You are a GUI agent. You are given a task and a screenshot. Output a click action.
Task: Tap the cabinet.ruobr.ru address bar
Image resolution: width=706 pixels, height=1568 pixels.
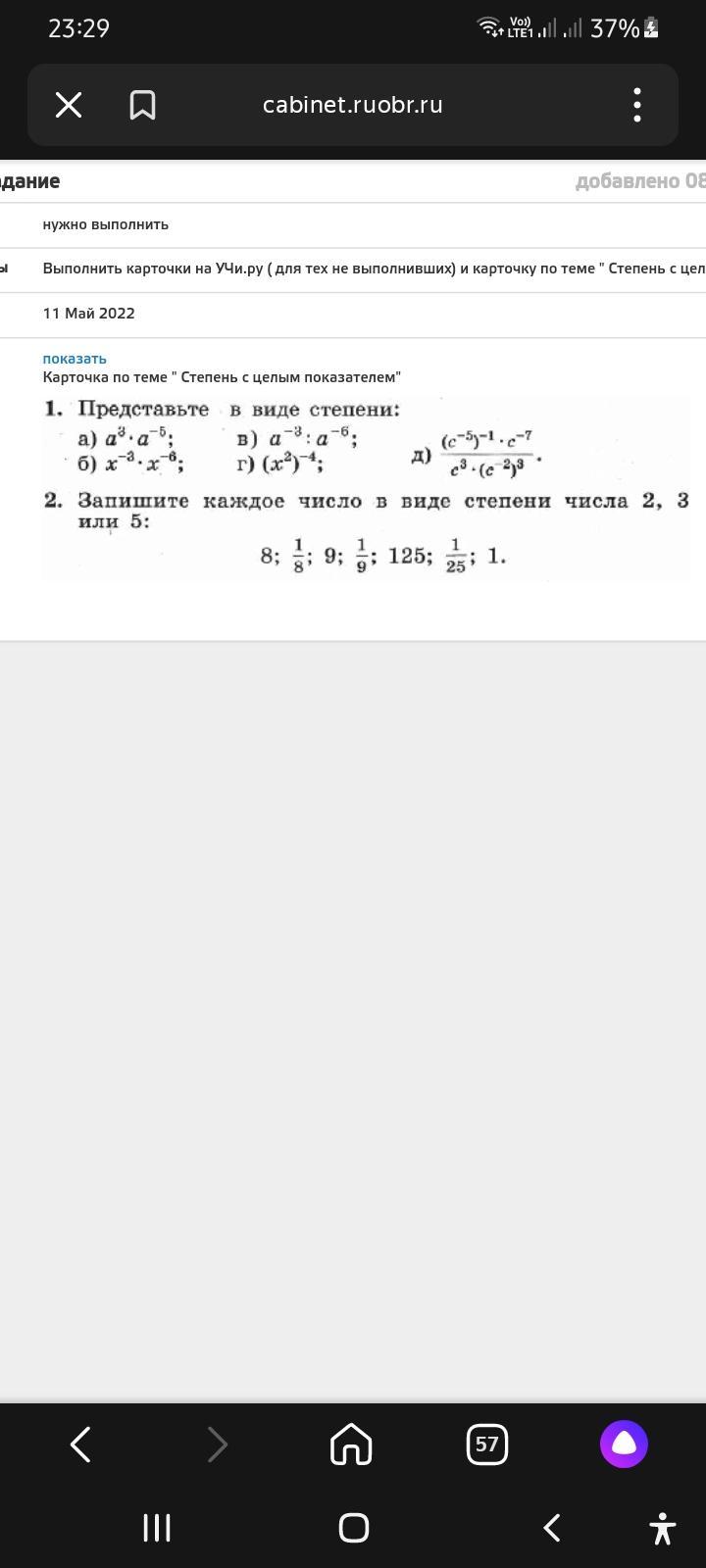[353, 105]
